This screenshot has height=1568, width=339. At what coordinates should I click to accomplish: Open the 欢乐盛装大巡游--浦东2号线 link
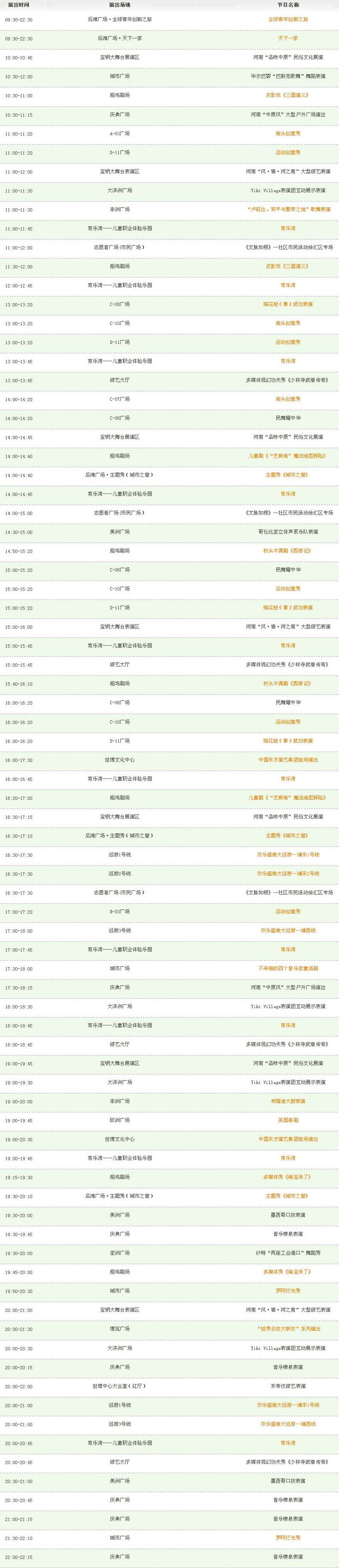288,874
